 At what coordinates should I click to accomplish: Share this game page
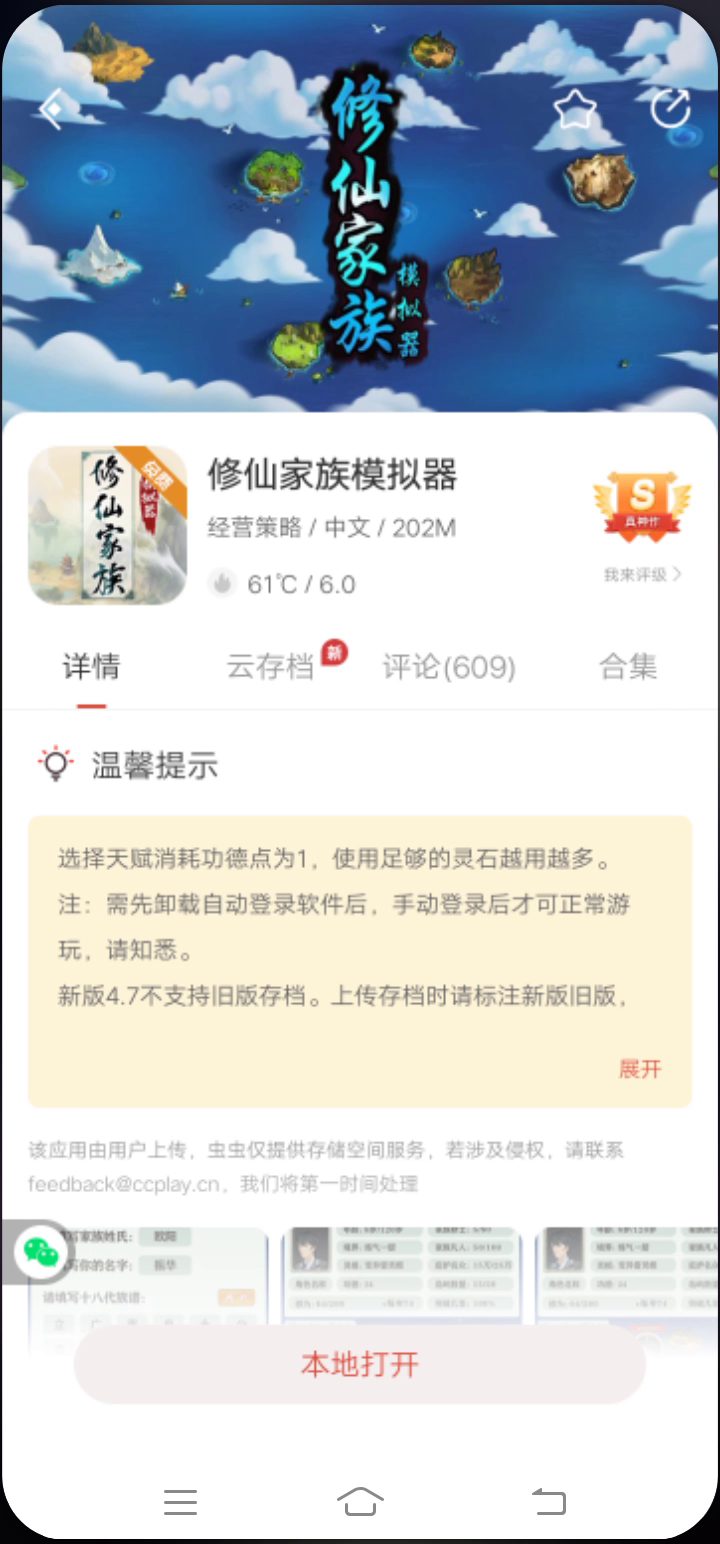pos(670,108)
